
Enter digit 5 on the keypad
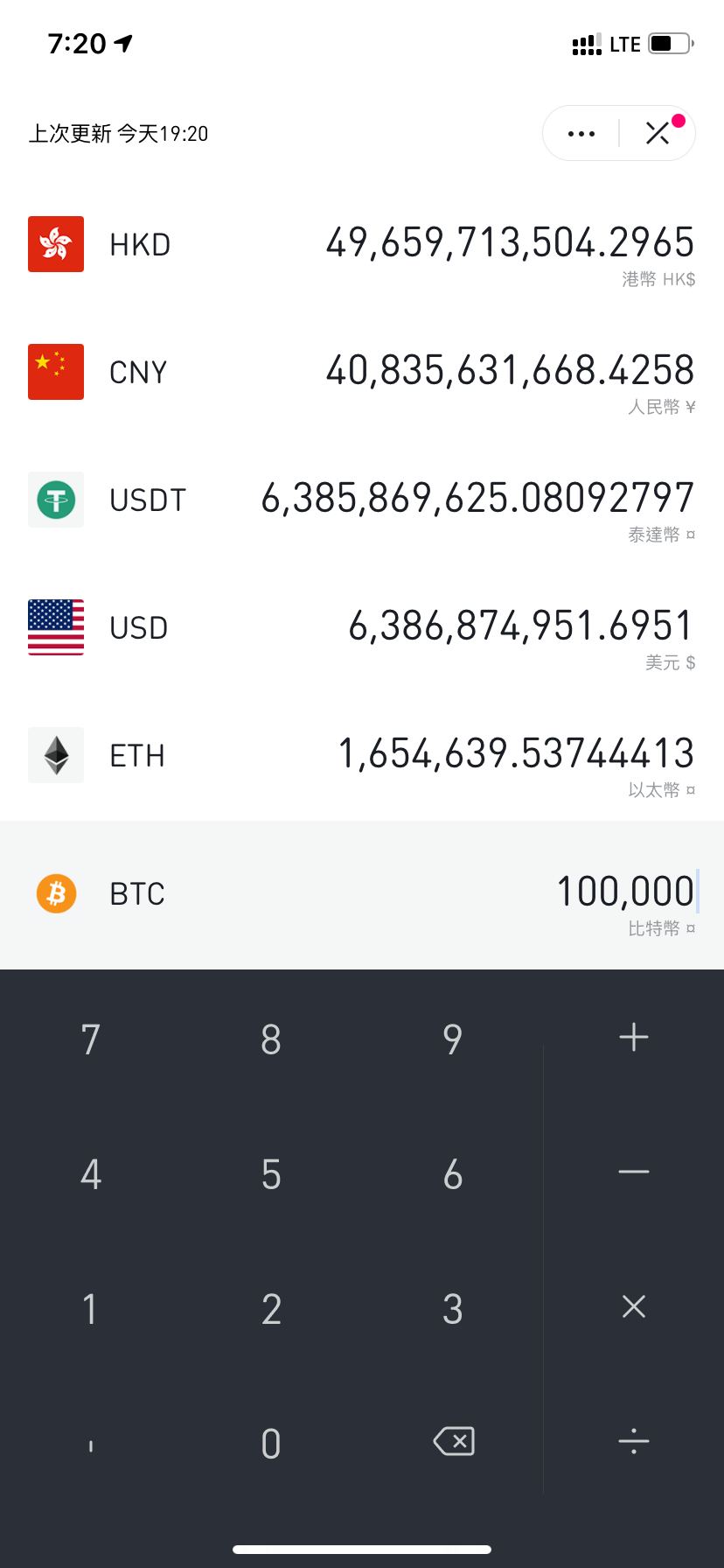[x=271, y=1173]
